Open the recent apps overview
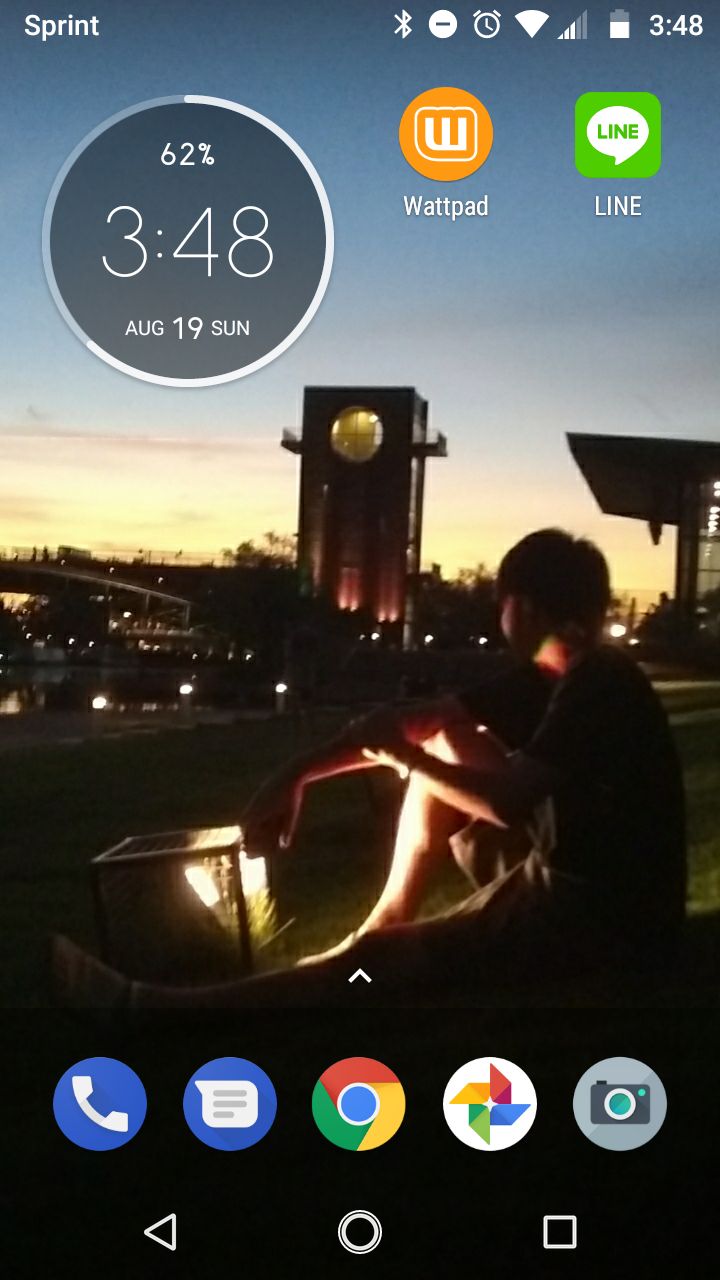The height and width of the screenshot is (1280, 720). [560, 1232]
